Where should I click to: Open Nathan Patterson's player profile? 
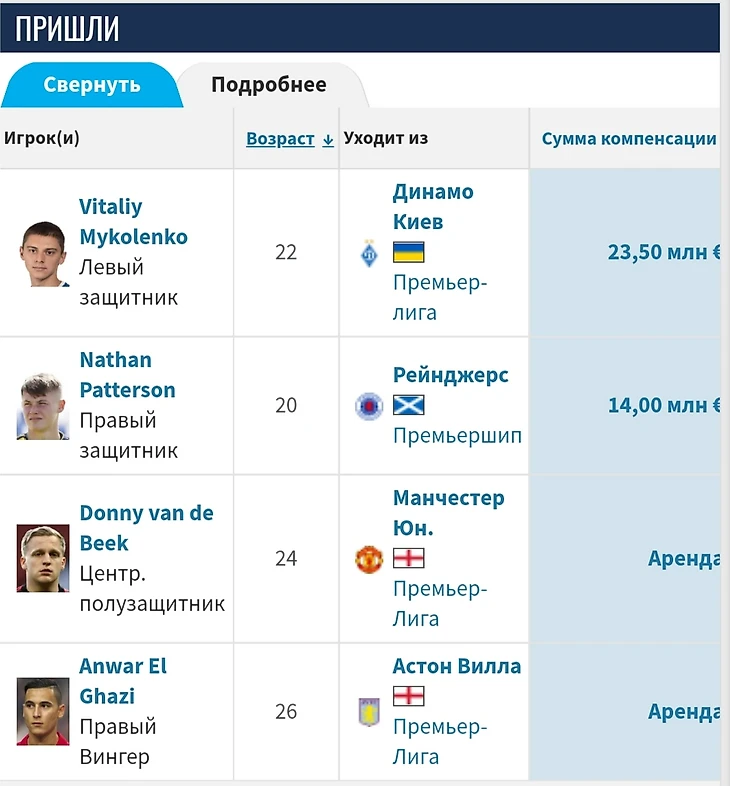127,375
